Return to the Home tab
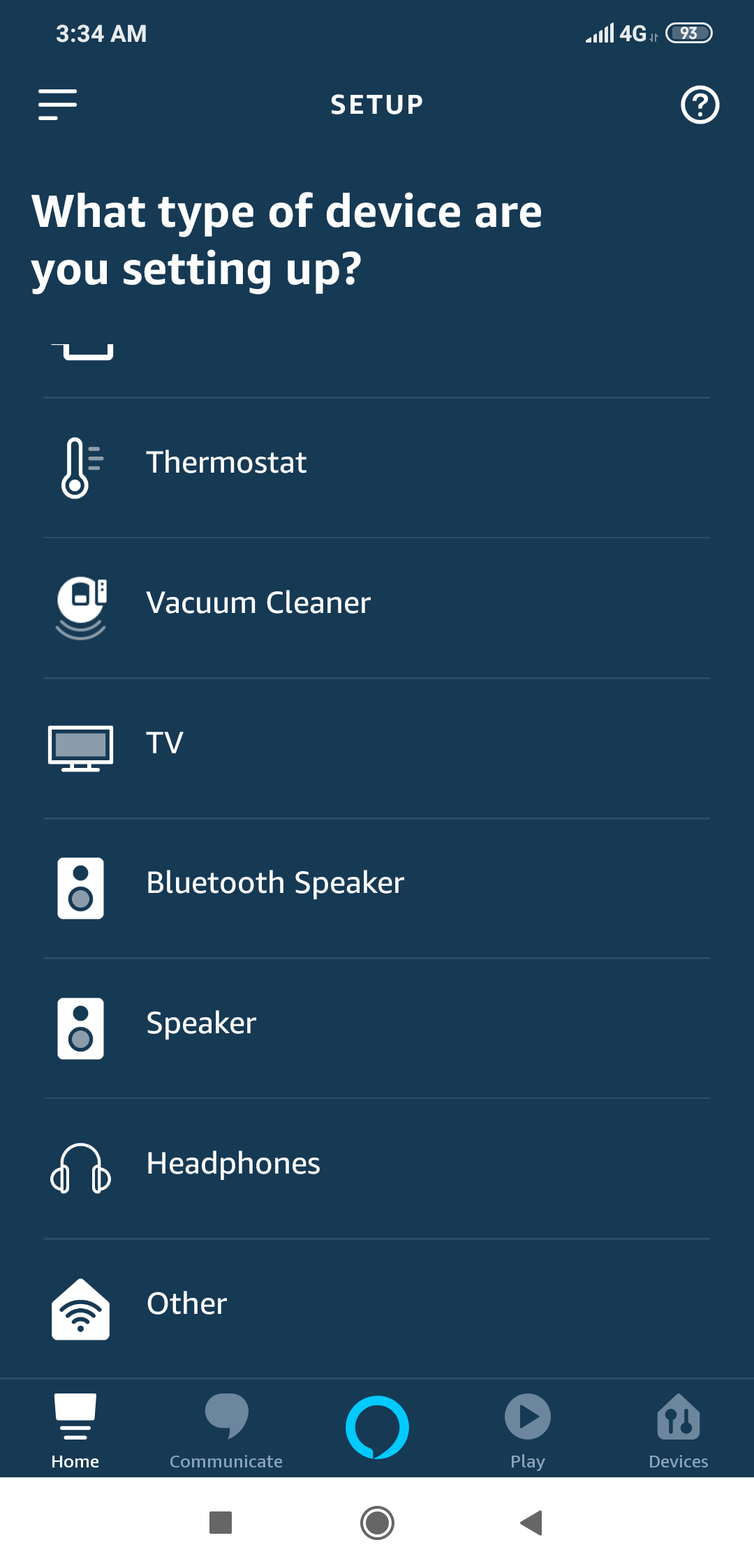 tap(75, 1429)
